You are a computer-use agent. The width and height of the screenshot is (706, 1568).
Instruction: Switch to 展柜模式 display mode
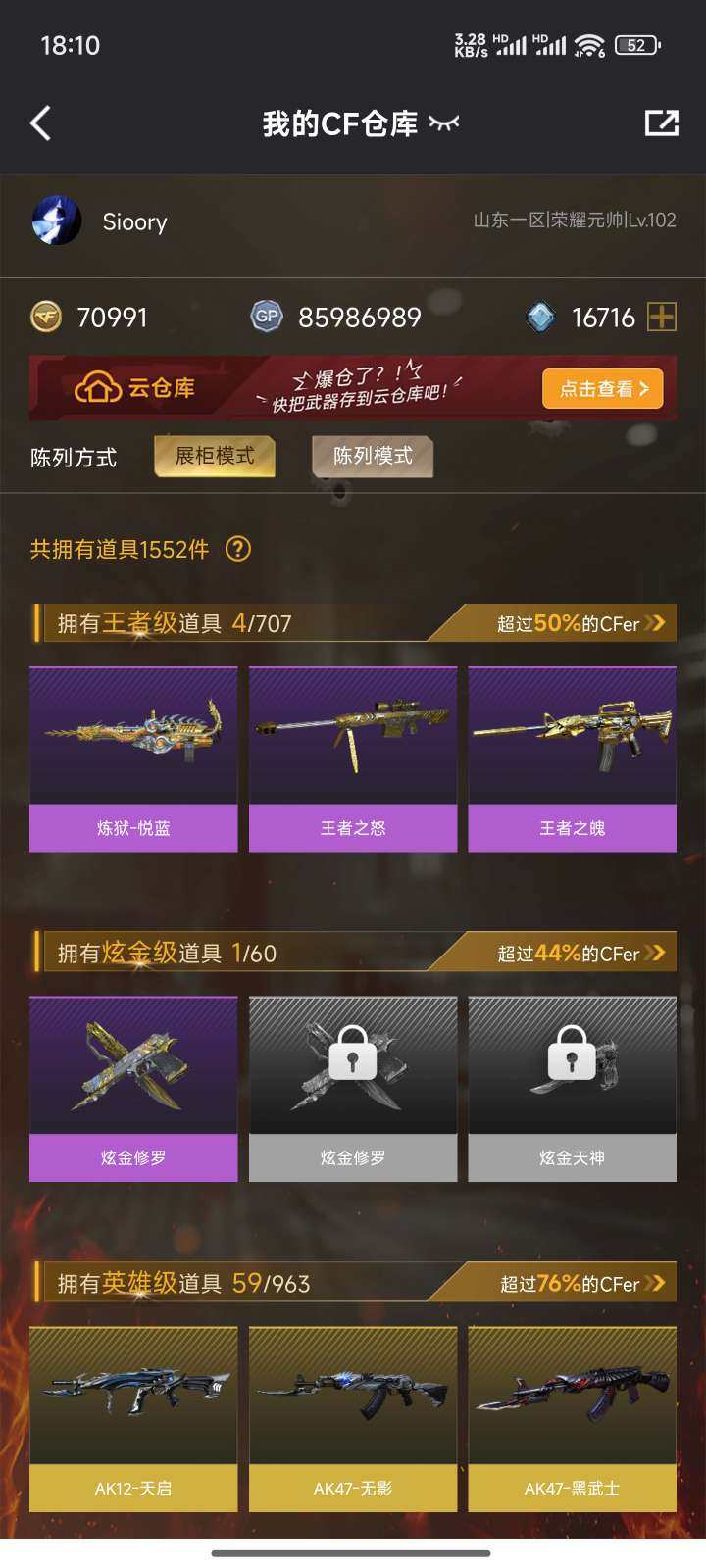tap(215, 456)
